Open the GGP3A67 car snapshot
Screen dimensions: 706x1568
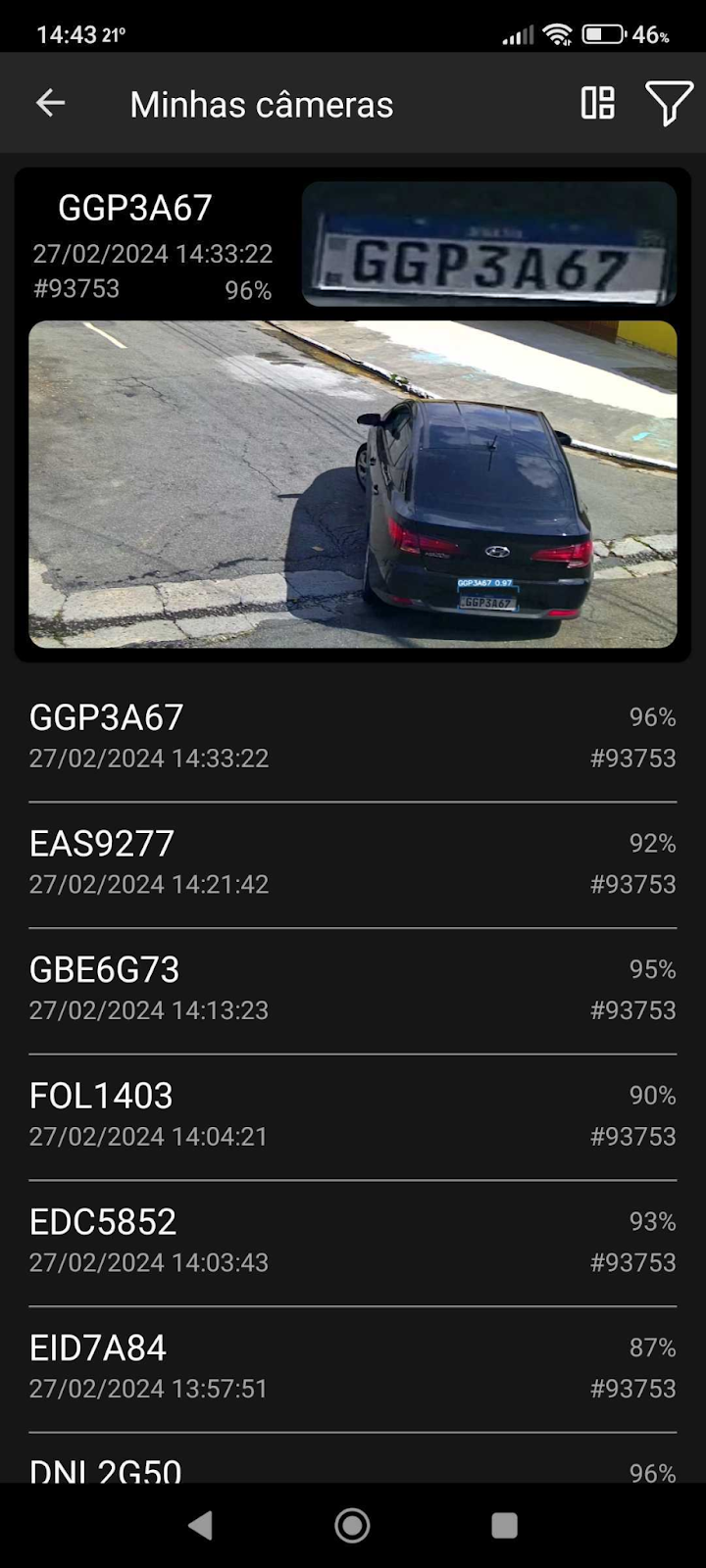click(x=352, y=484)
